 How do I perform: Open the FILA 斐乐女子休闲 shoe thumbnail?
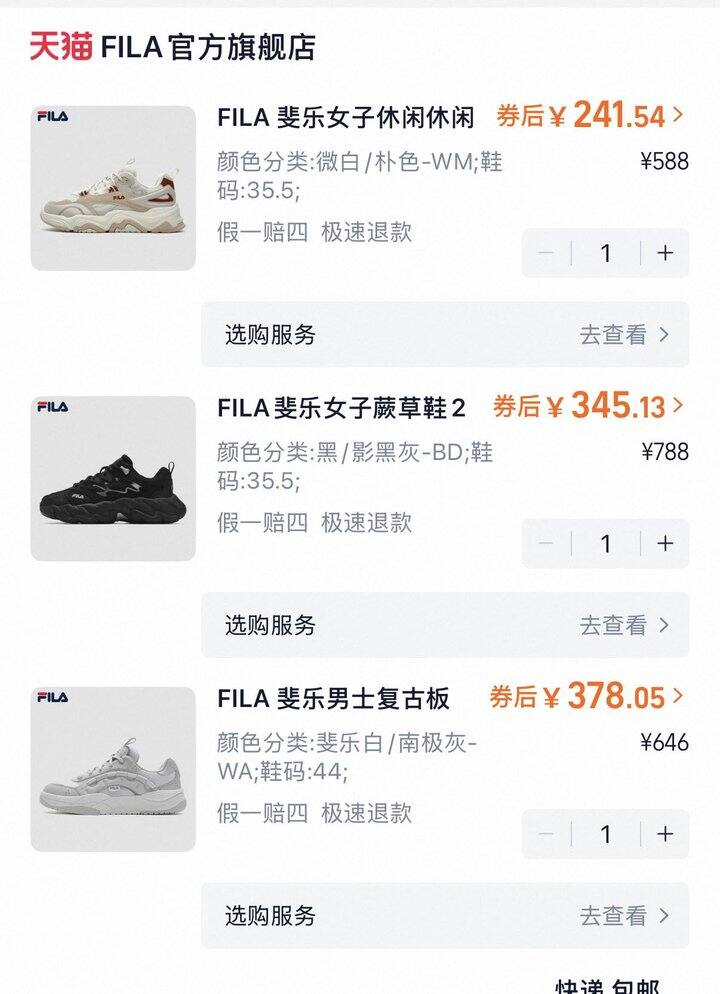113,188
